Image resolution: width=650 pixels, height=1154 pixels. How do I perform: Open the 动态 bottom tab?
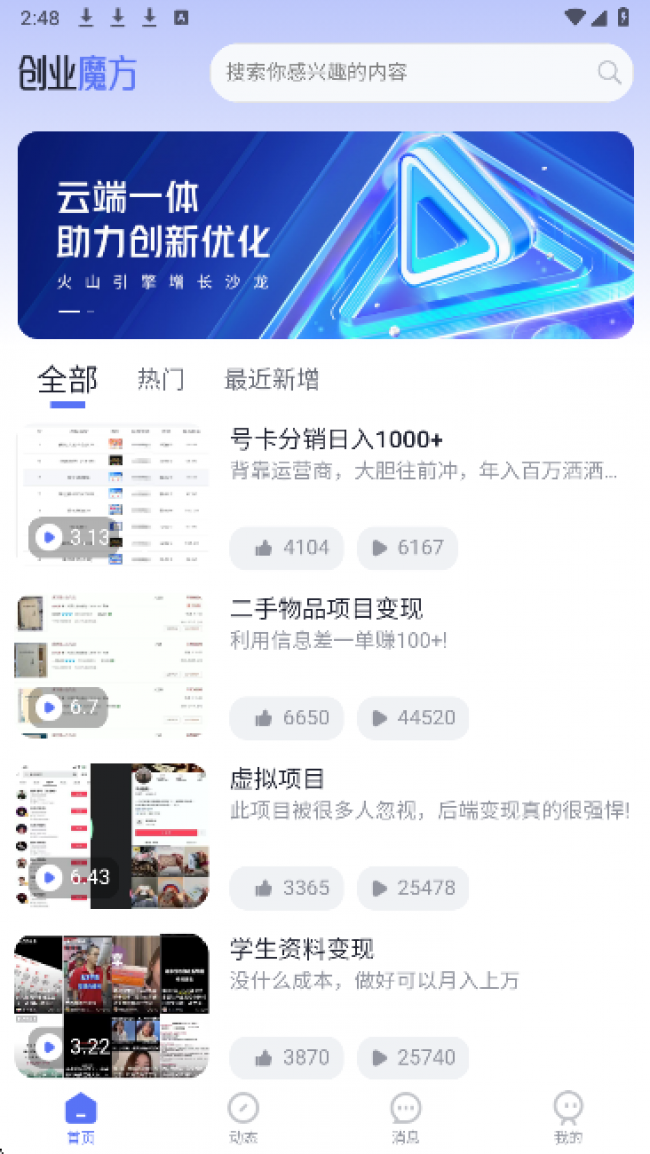243,1117
